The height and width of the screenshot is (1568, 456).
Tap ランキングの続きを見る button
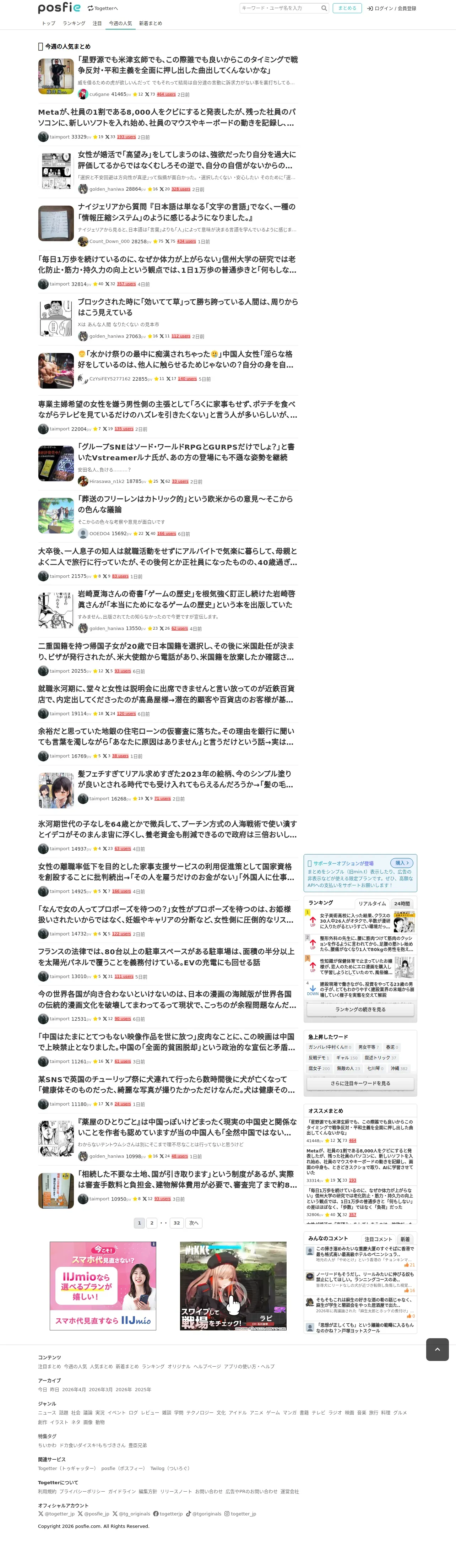[360, 1009]
